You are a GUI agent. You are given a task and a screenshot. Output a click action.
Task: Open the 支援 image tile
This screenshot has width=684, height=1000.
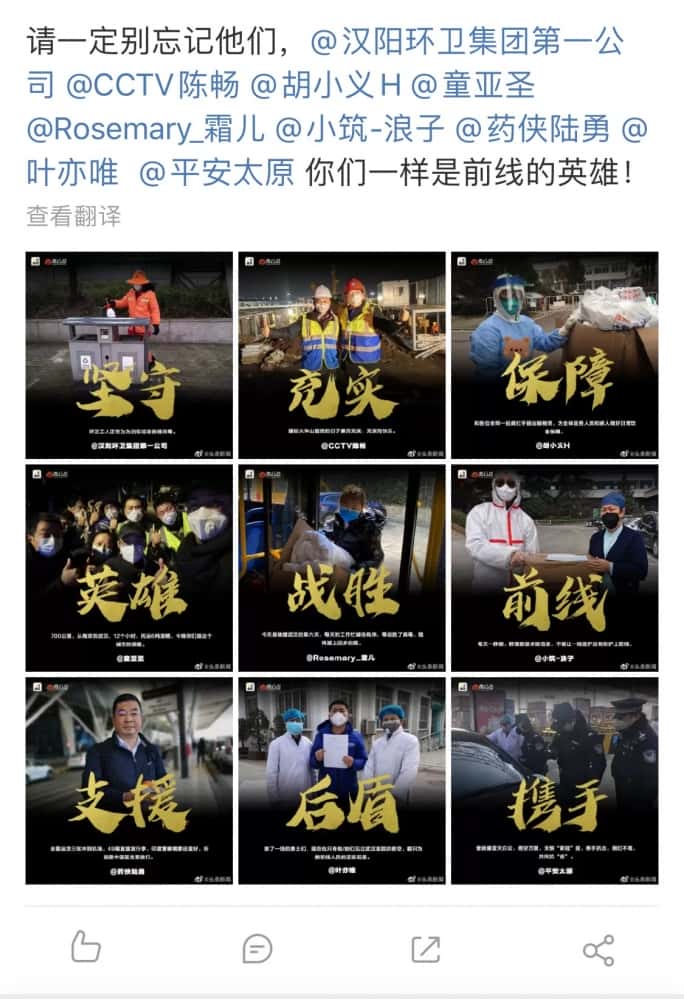[128, 780]
